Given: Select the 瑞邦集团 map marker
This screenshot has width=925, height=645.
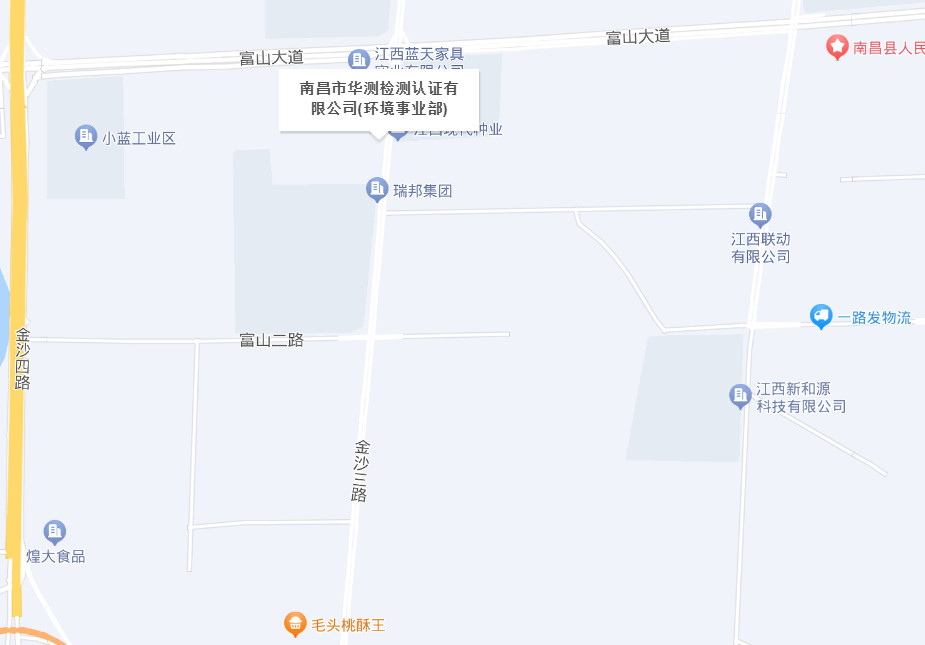Looking at the screenshot, I should (x=377, y=189).
